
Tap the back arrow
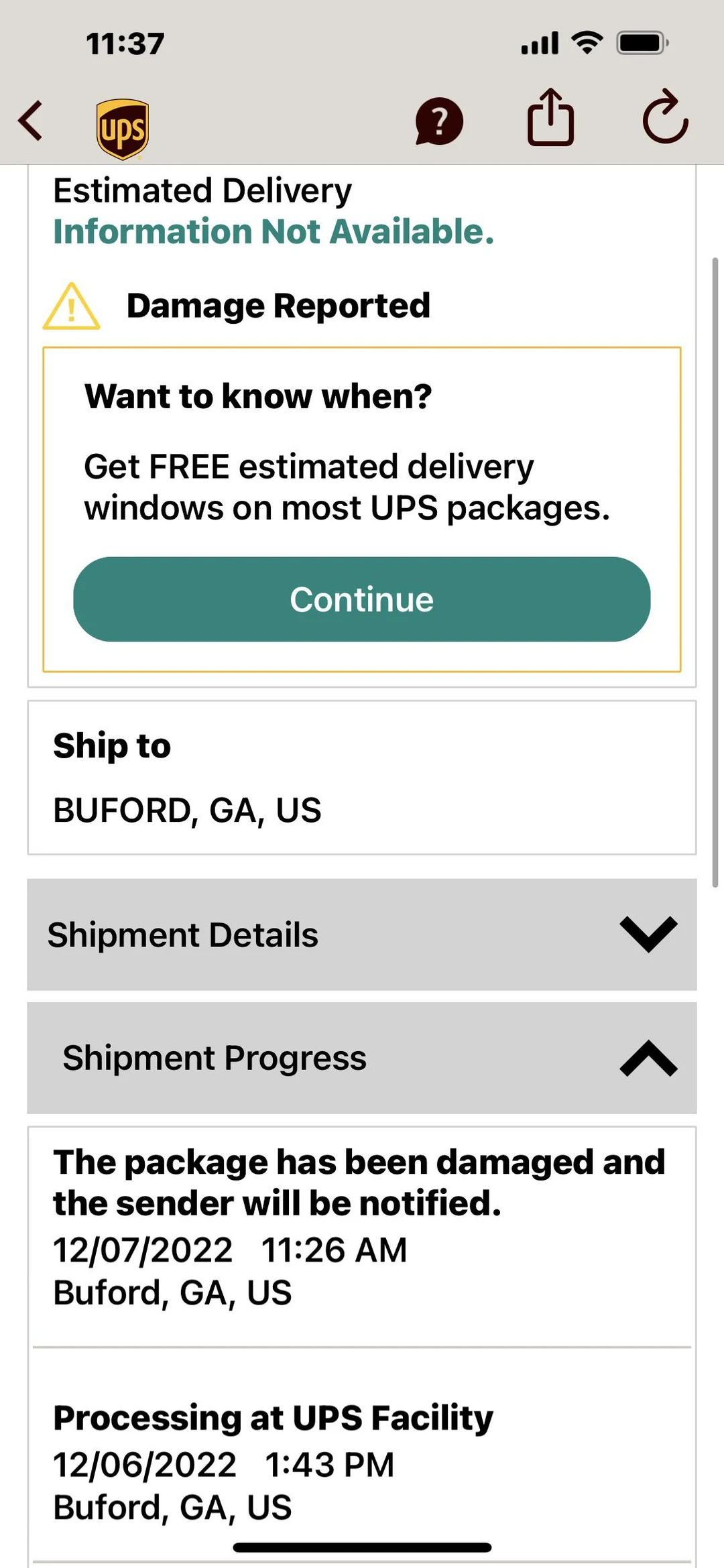[30, 121]
